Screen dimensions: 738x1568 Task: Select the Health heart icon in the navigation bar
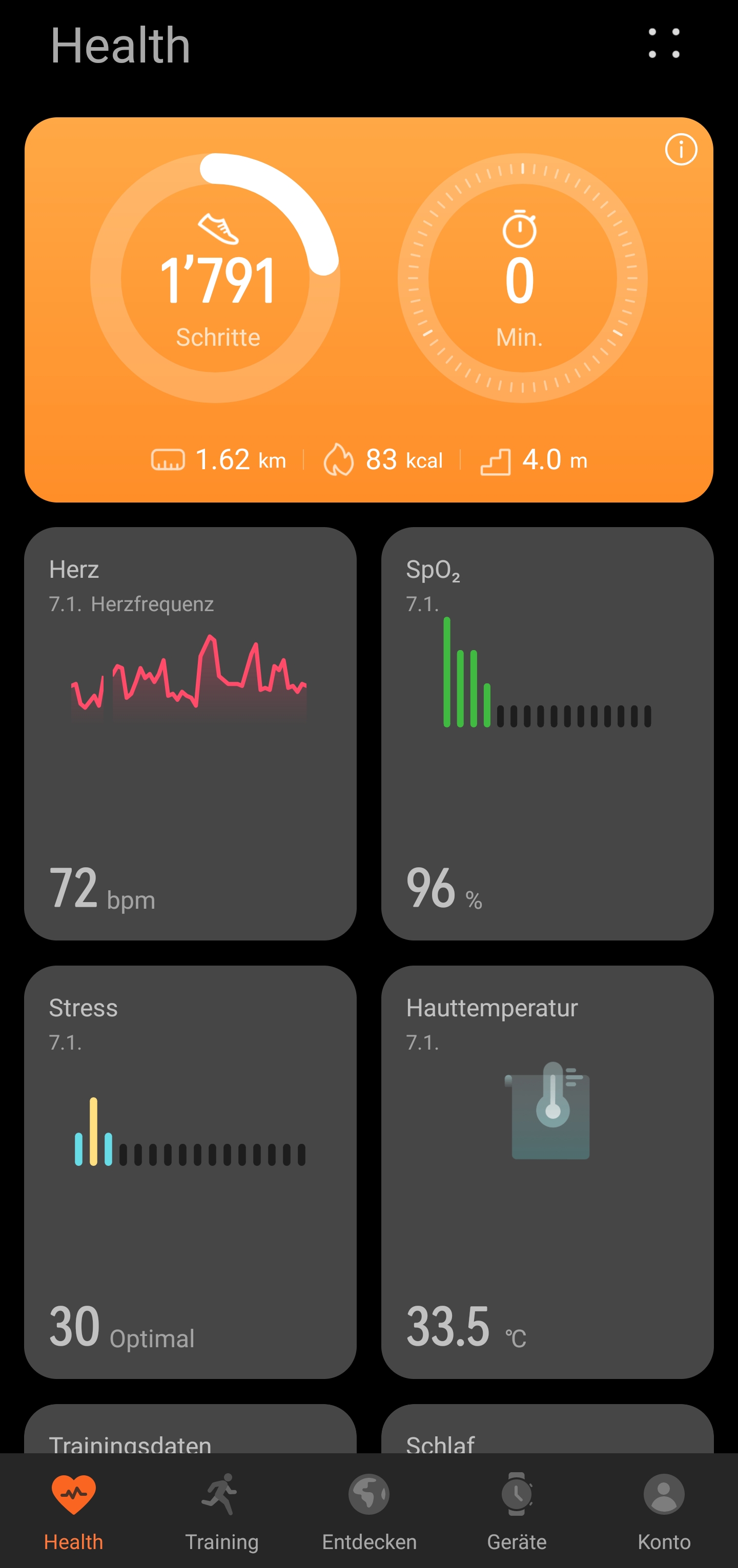point(74,1493)
